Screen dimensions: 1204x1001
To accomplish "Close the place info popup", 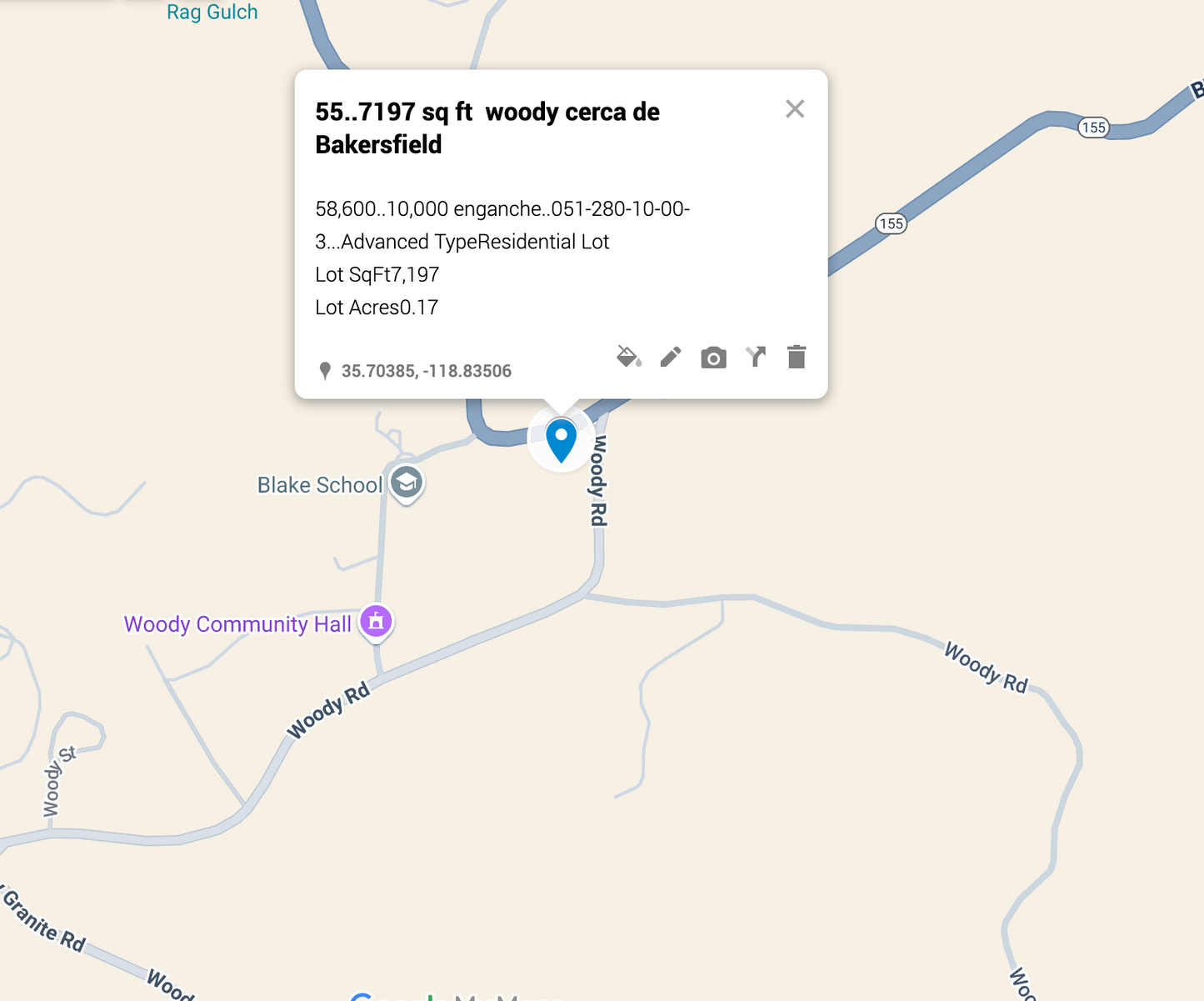I will pyautogui.click(x=795, y=109).
